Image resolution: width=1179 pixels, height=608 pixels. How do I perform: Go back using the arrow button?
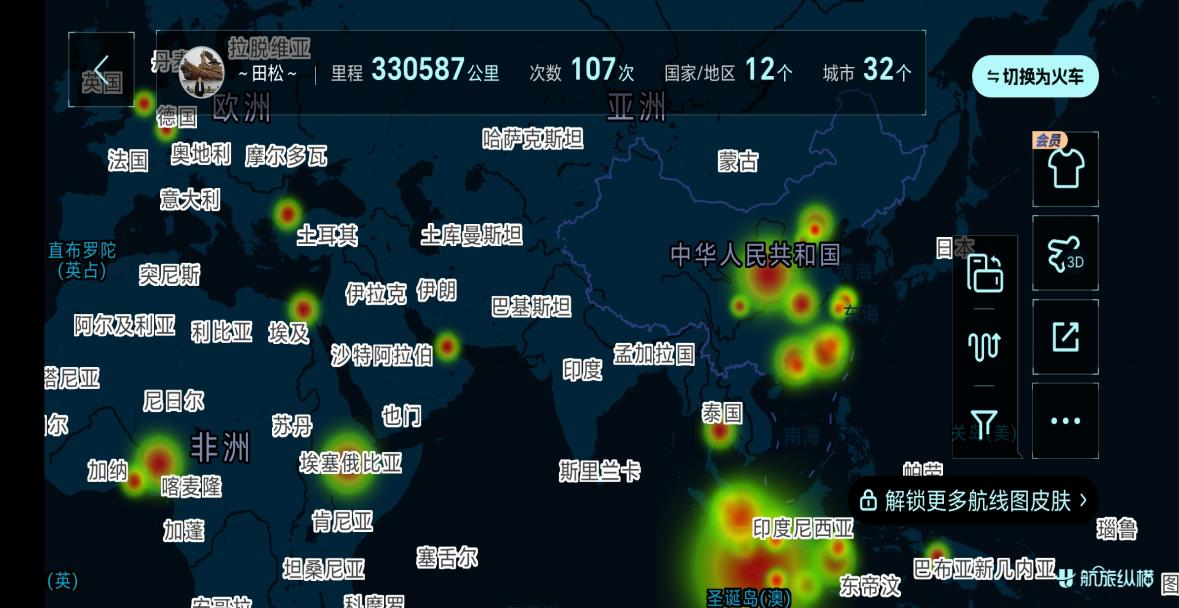click(x=101, y=70)
